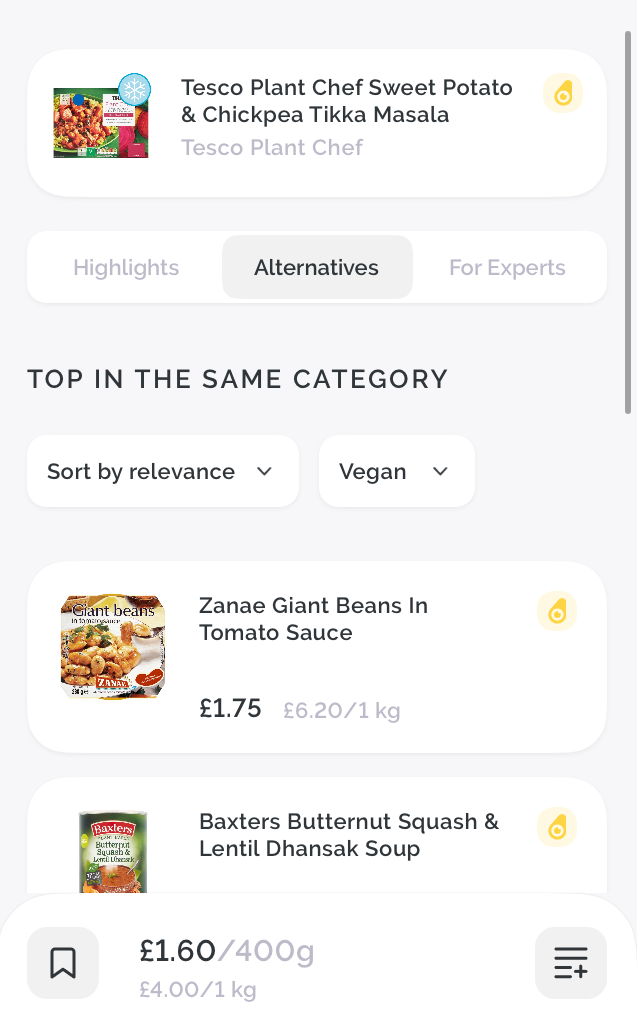Switch to the Highlights tab
Image resolution: width=637 pixels, height=1032 pixels.
click(126, 267)
